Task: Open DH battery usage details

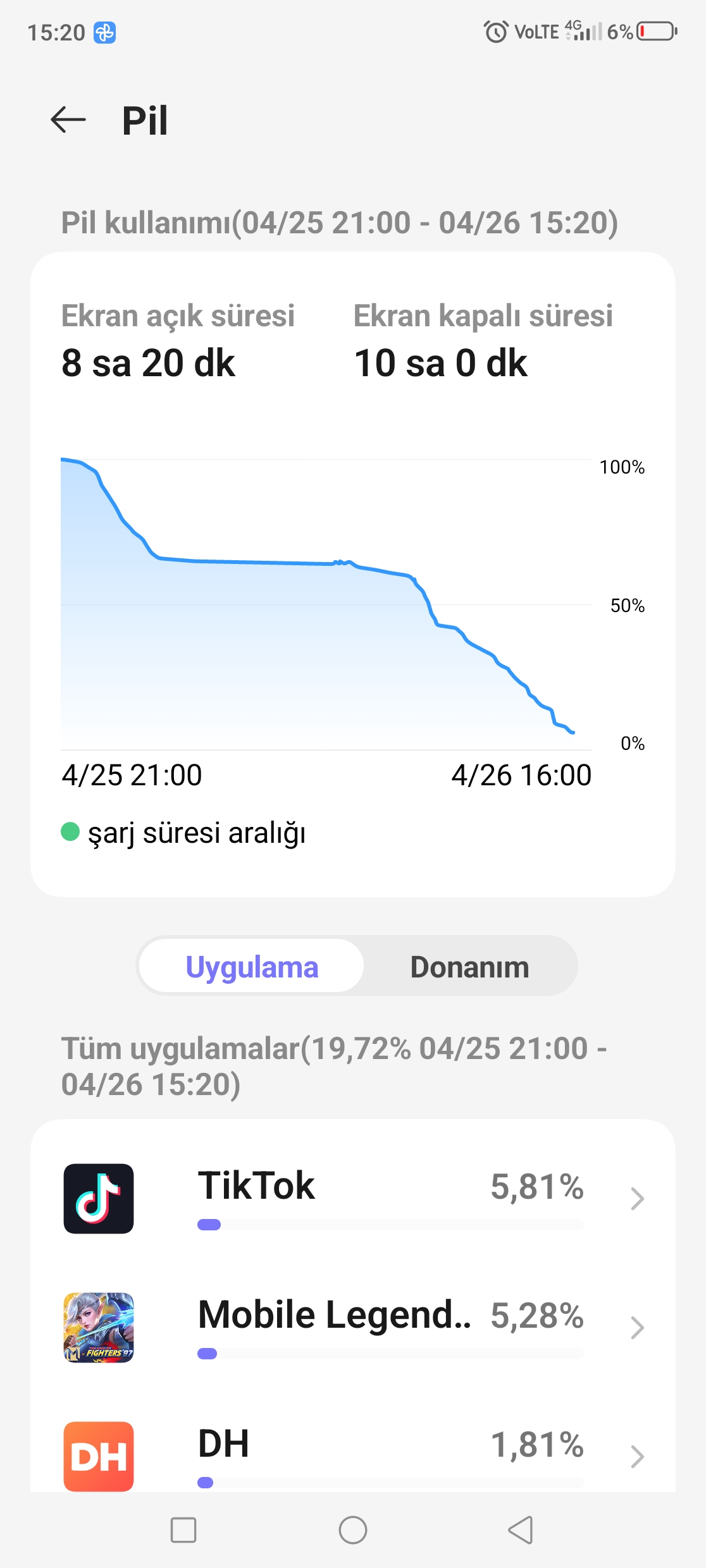Action: (353, 1454)
